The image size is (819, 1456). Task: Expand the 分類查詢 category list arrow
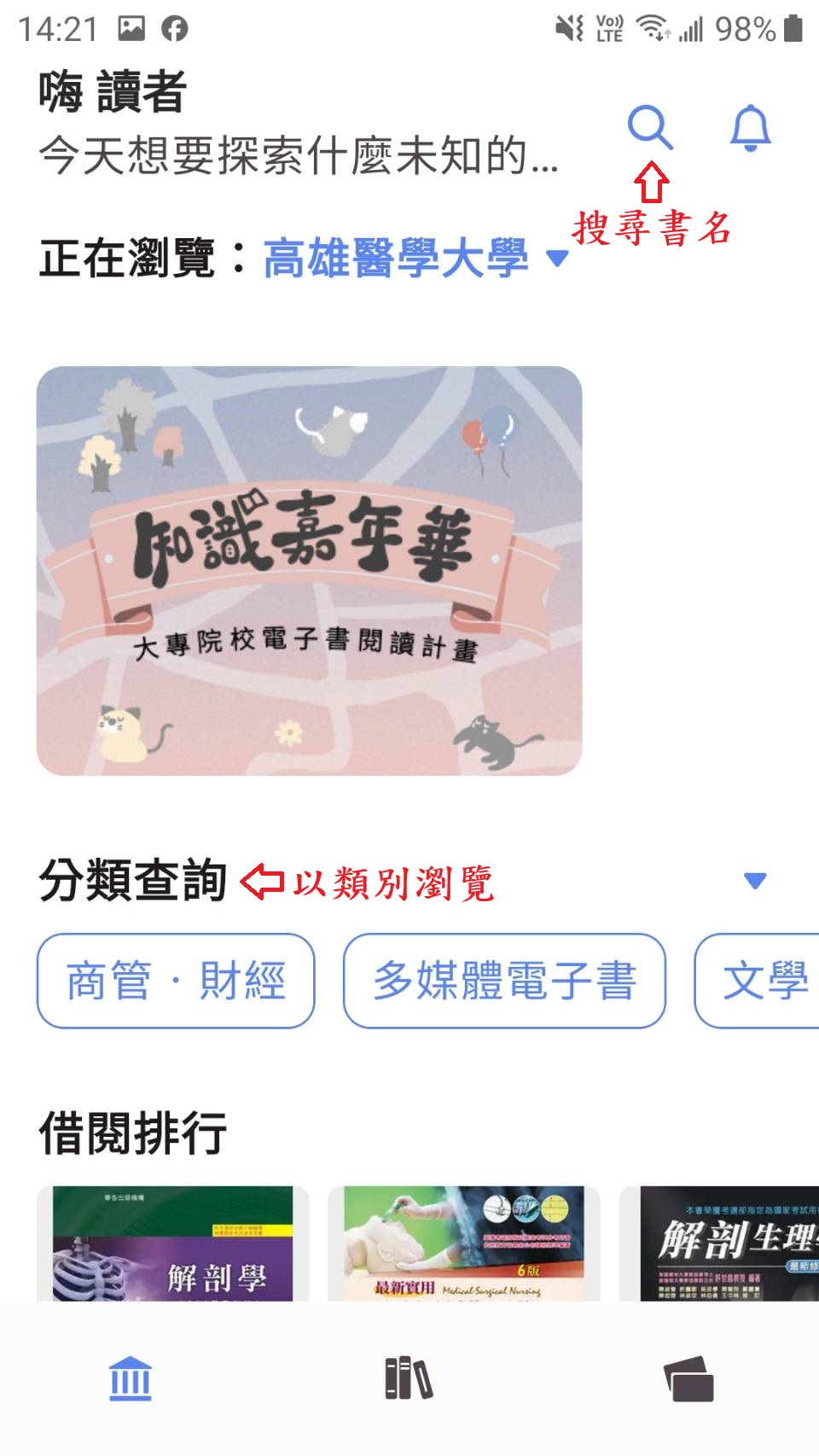pyautogui.click(x=755, y=881)
